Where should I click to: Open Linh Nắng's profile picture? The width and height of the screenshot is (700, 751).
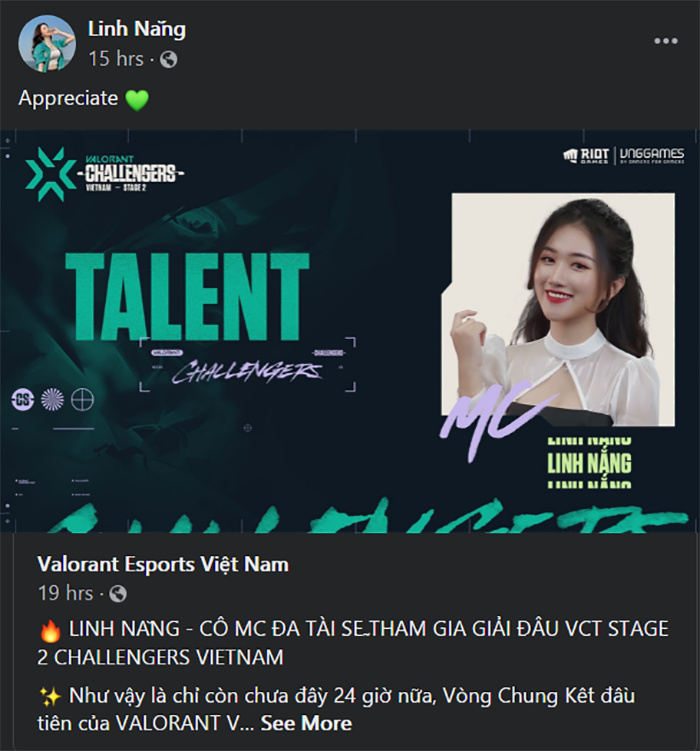coord(46,43)
